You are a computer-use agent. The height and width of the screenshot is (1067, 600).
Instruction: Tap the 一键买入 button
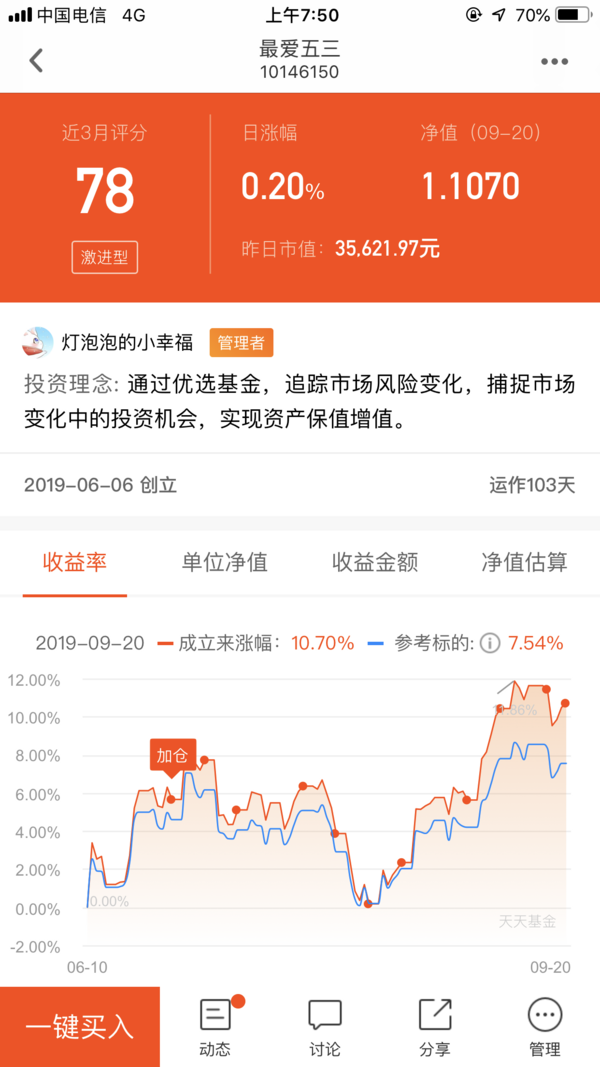click(x=80, y=1027)
